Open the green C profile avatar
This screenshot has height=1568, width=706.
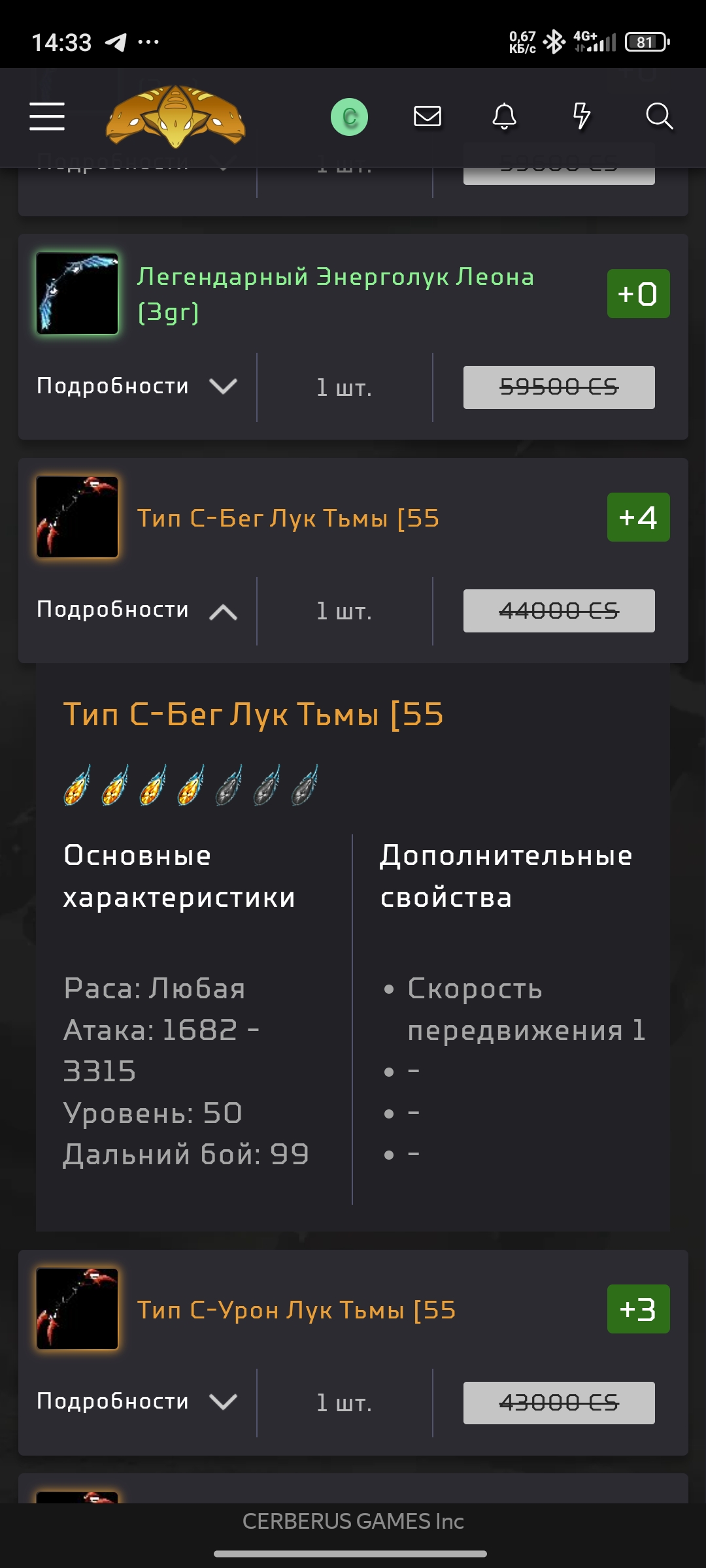coord(349,117)
